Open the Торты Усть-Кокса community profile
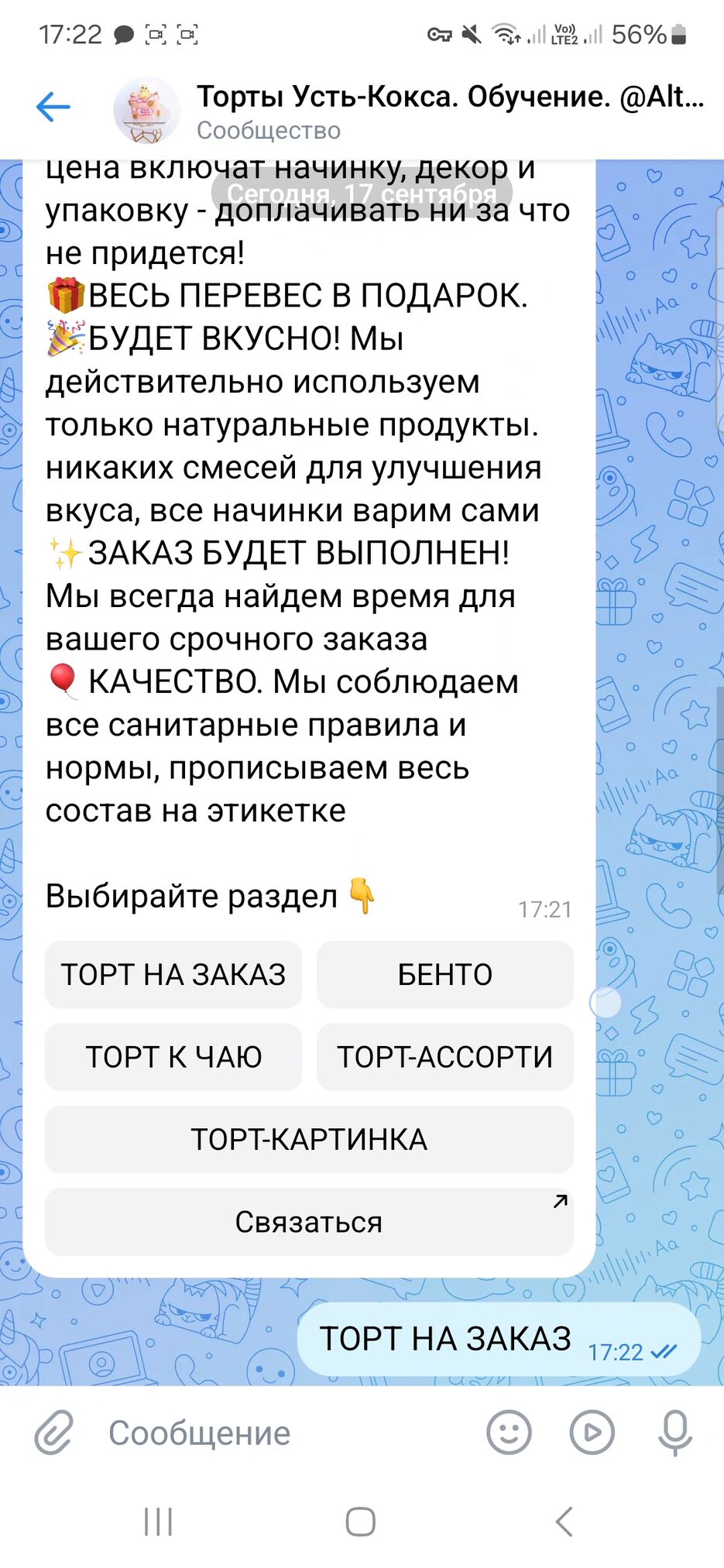The height and width of the screenshot is (1568, 724). click(x=449, y=111)
